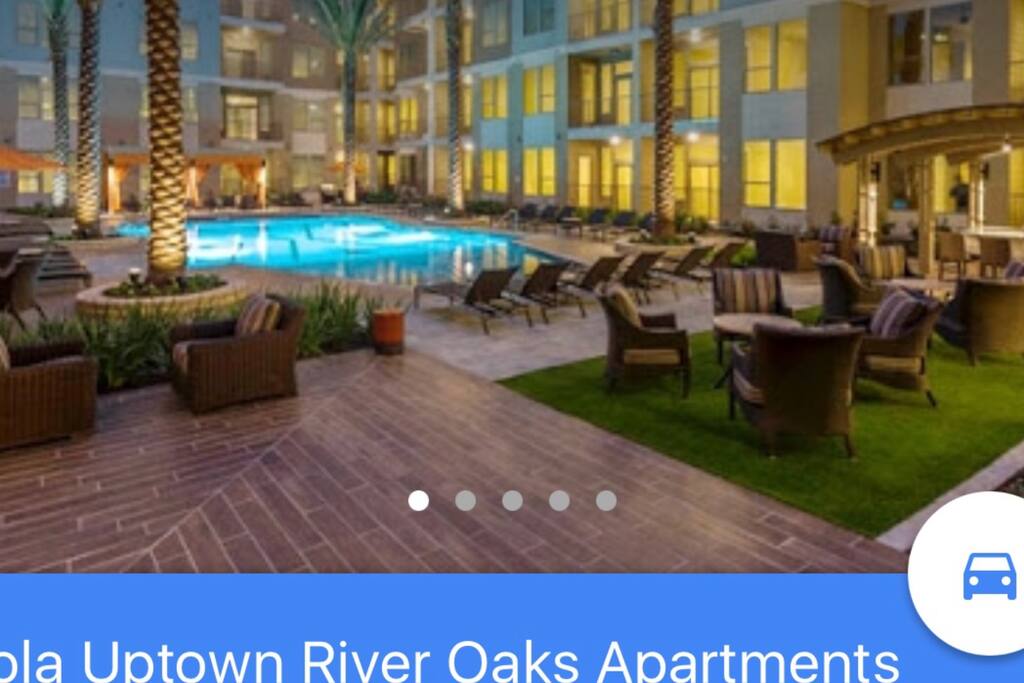The width and height of the screenshot is (1024, 683).
Task: Tap the car directions button
Action: [x=988, y=576]
